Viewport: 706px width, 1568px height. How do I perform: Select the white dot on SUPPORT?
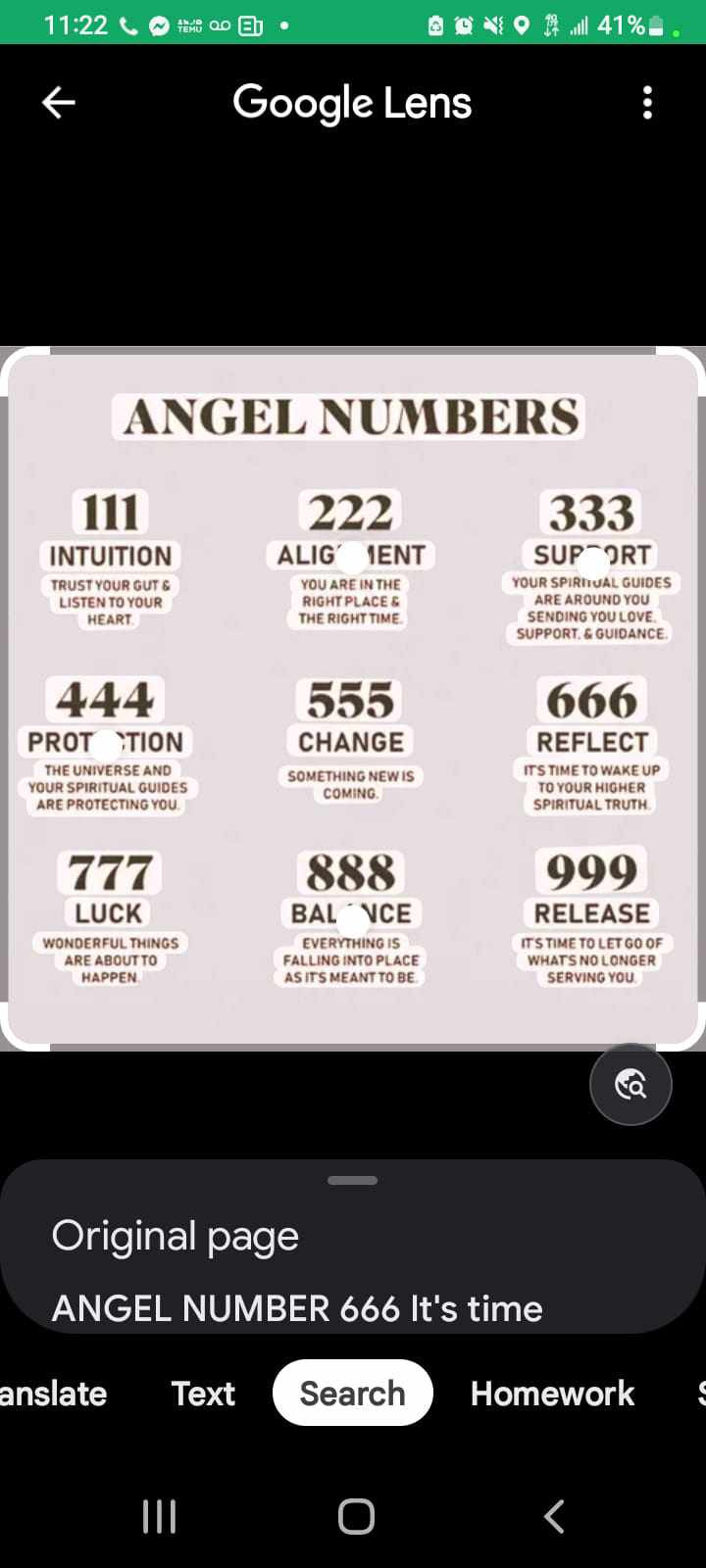click(593, 563)
